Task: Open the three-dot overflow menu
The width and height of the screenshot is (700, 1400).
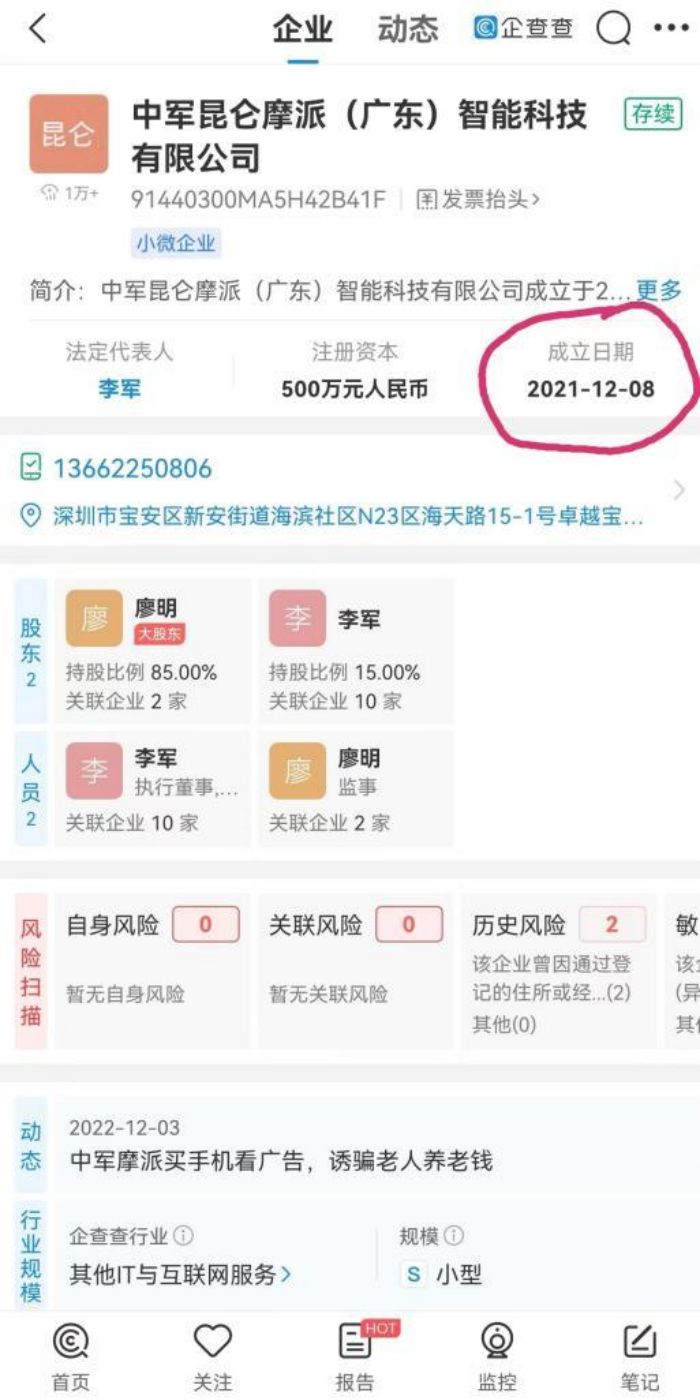Action: tap(670, 28)
